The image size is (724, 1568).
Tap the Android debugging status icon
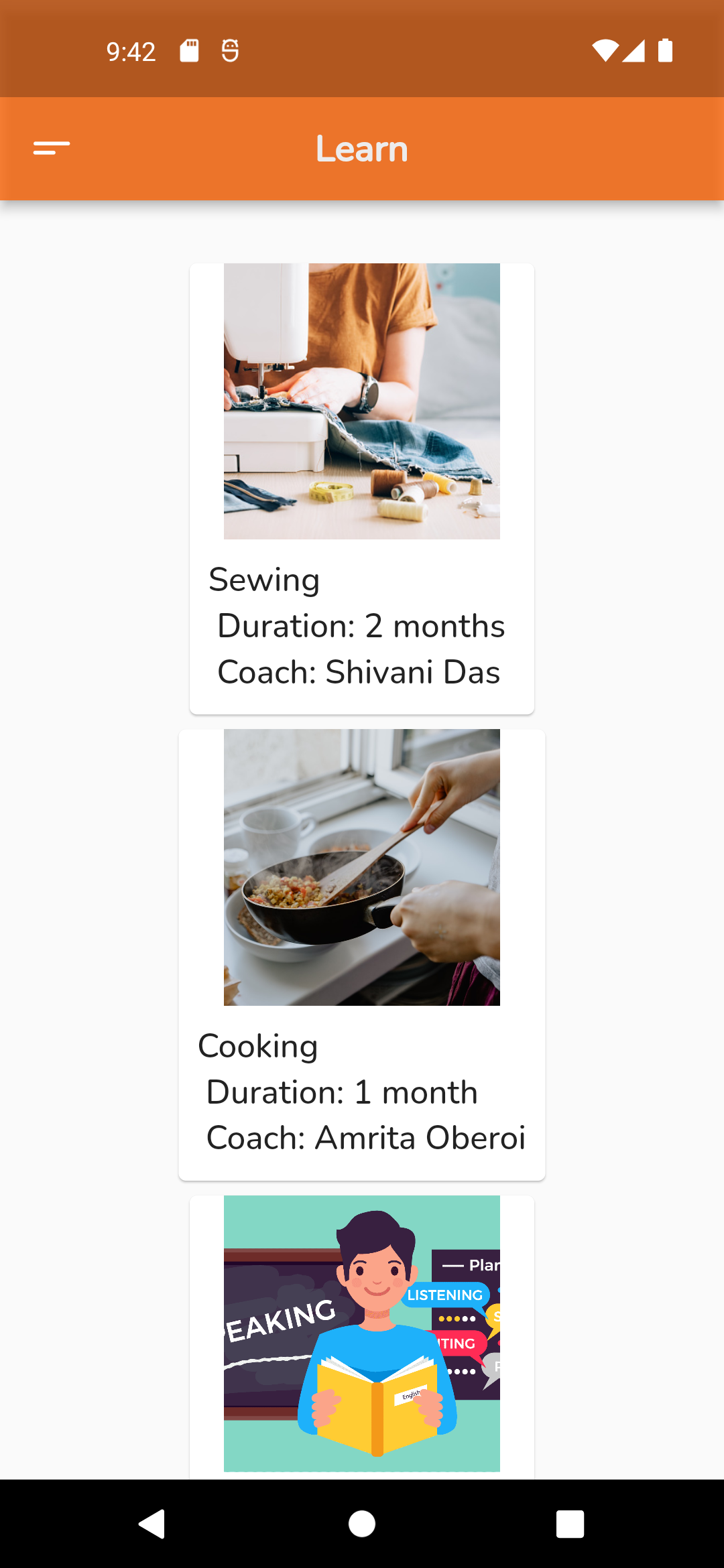[229, 51]
